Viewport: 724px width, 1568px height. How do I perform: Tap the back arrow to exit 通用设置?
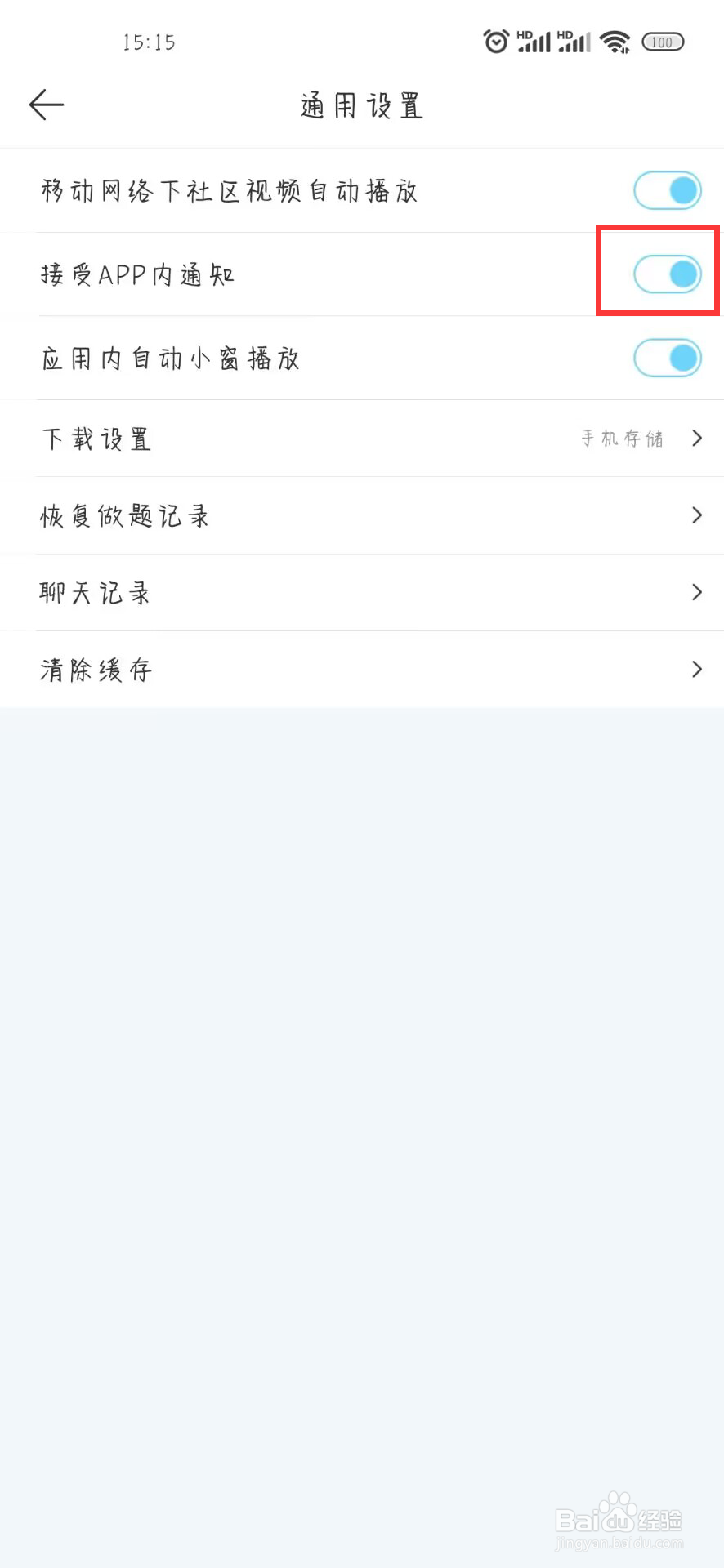46,105
